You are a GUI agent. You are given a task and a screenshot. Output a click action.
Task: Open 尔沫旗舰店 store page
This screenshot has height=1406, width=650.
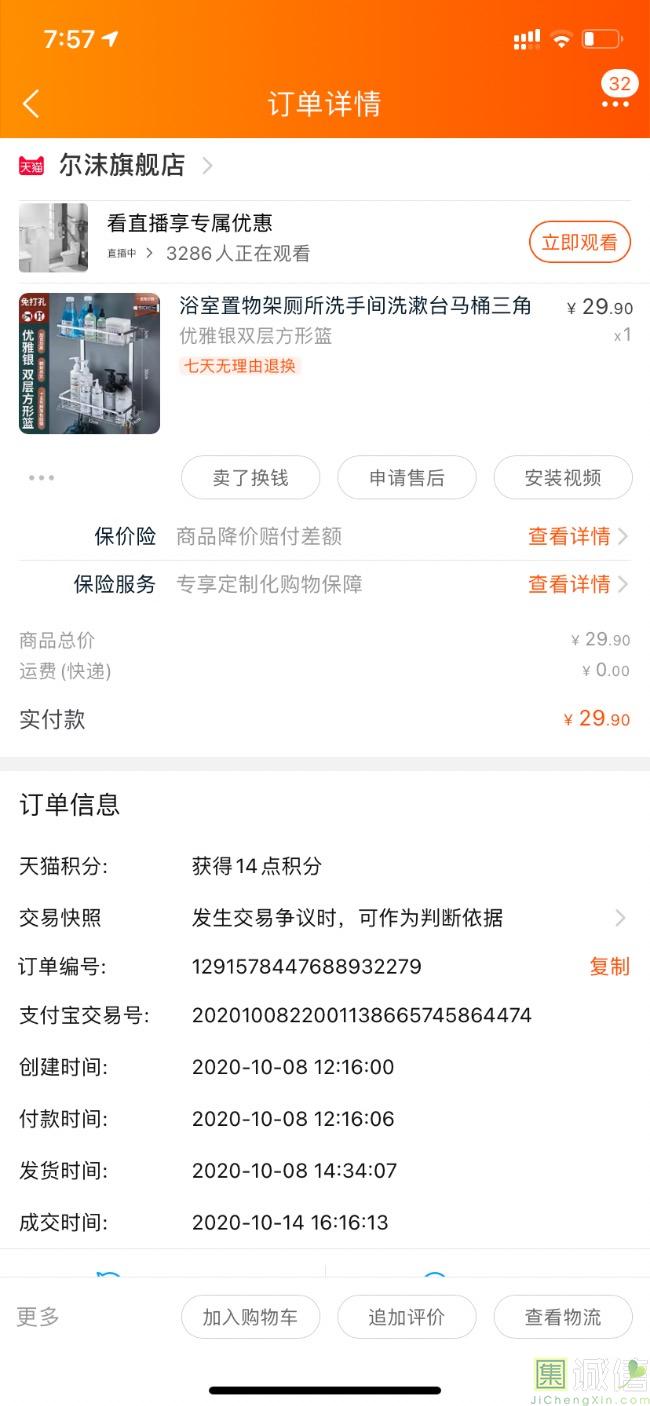[x=120, y=165]
